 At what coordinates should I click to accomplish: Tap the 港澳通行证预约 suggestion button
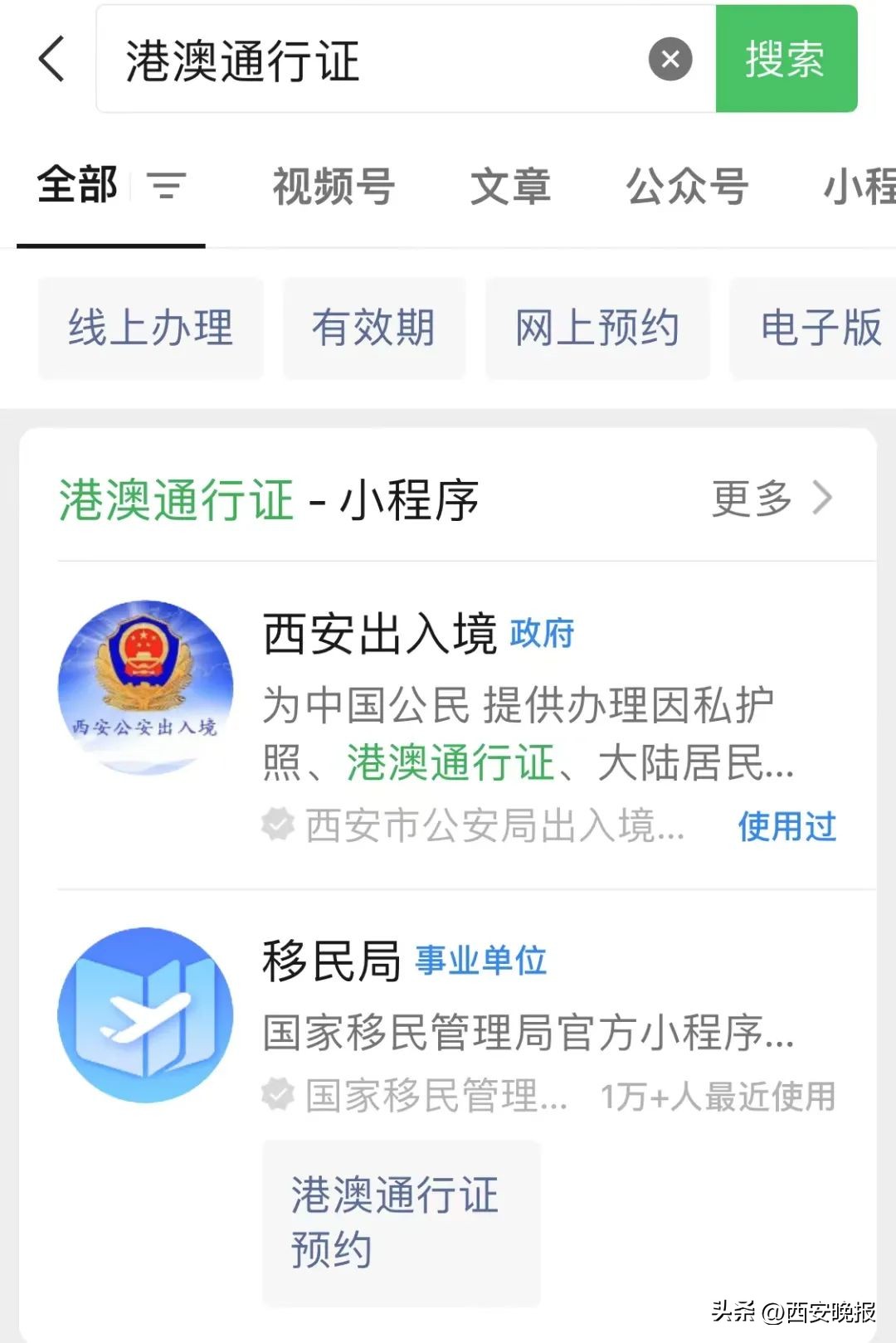[x=401, y=1224]
